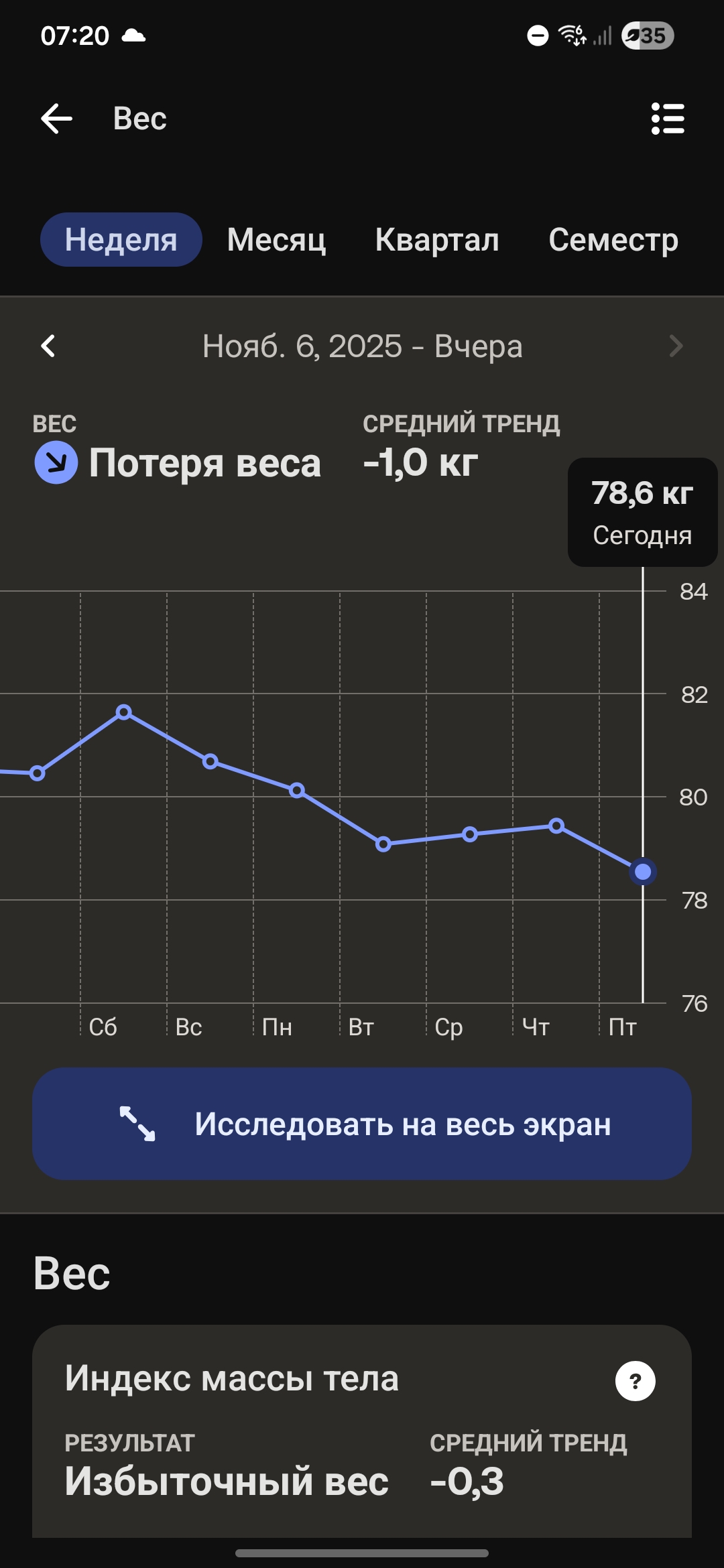
Task: Go to the previous week
Action: click(48, 346)
